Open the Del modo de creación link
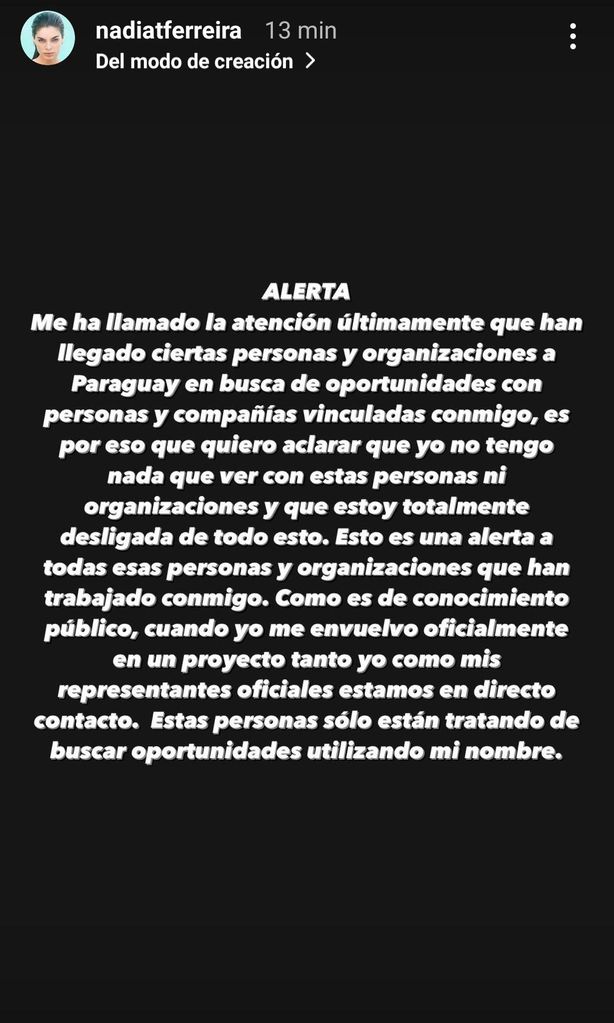 205,61
